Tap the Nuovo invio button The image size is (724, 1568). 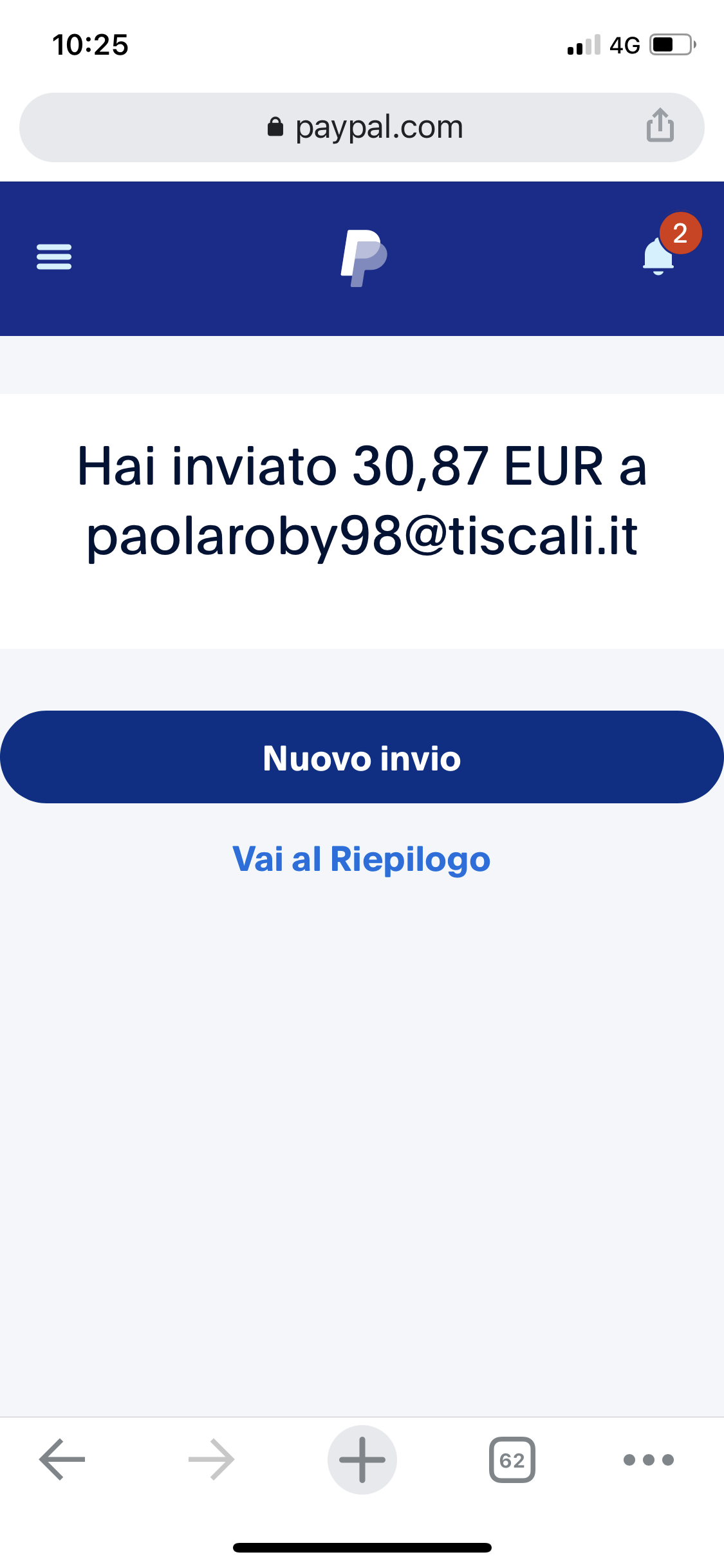click(x=362, y=757)
